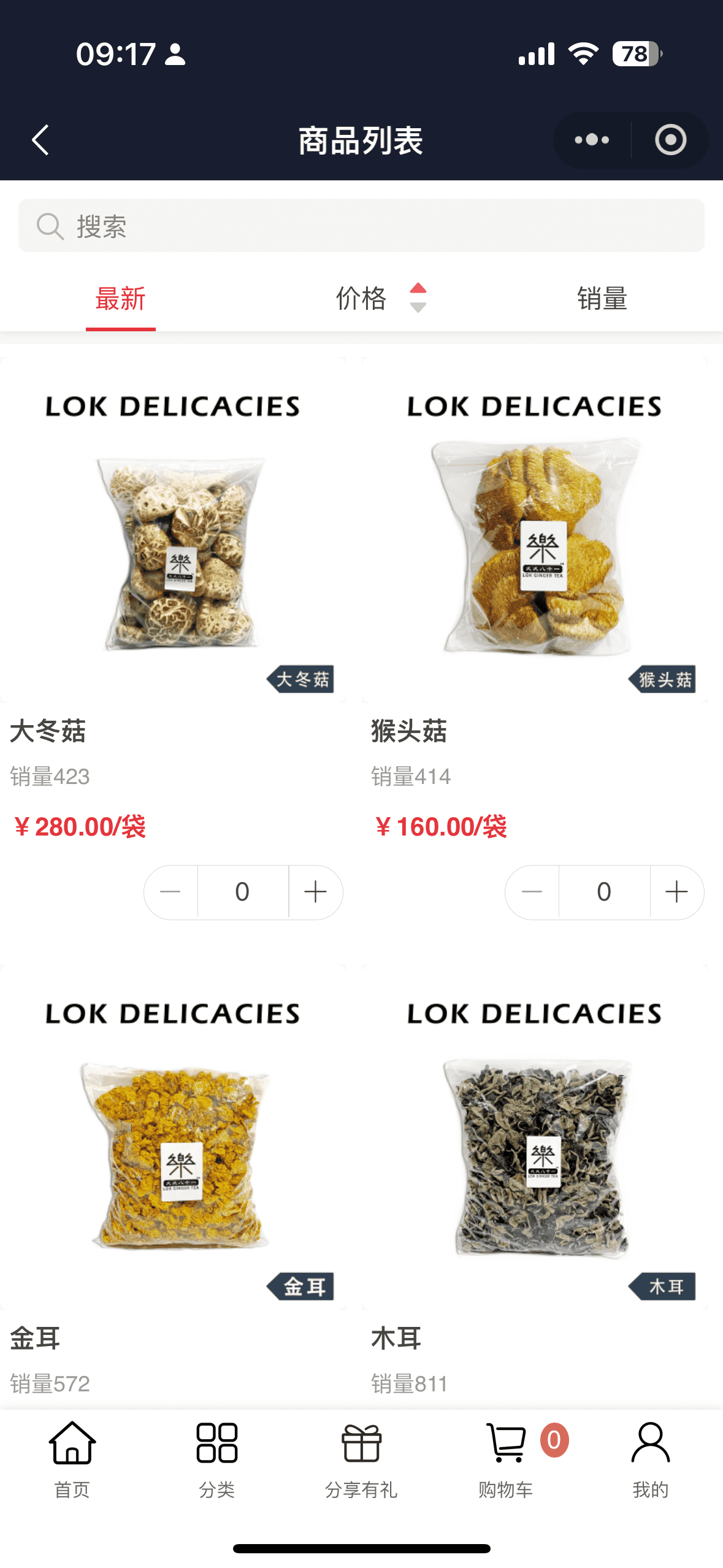
Task: Go back from the 商品列表 page
Action: click(x=40, y=140)
